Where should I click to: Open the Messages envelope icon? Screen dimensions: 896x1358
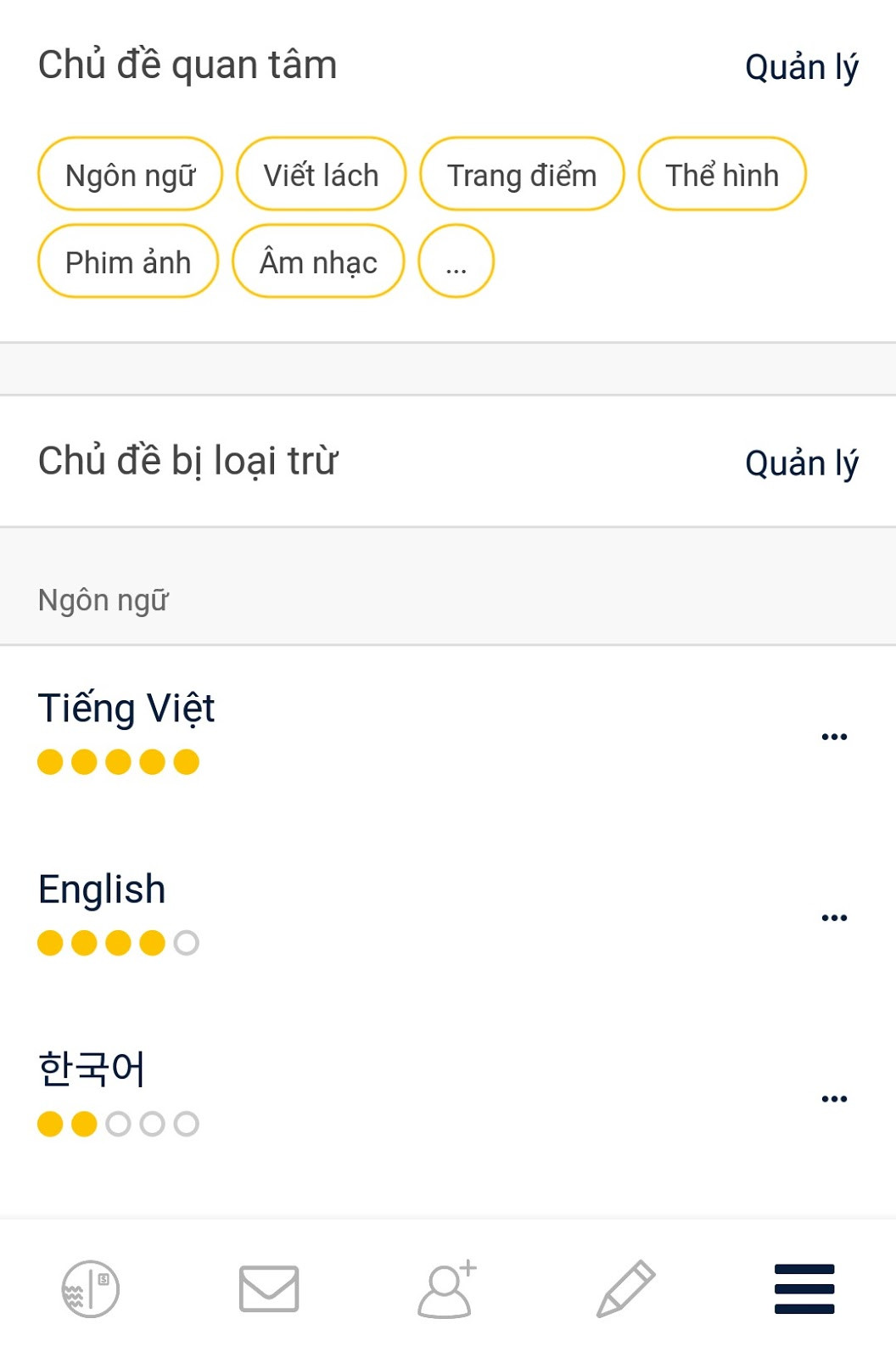268,1290
